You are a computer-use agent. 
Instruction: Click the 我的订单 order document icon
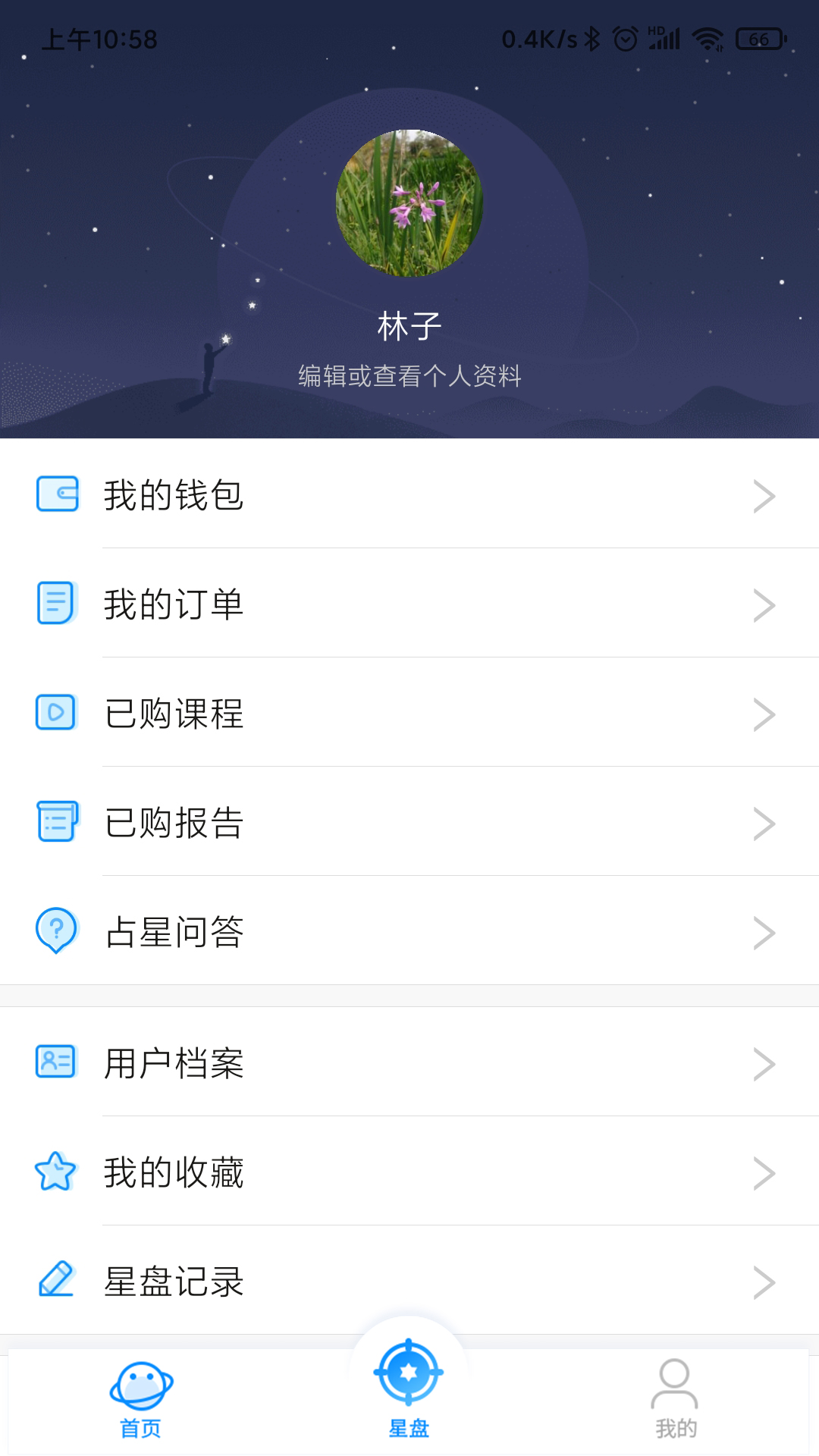coord(55,604)
